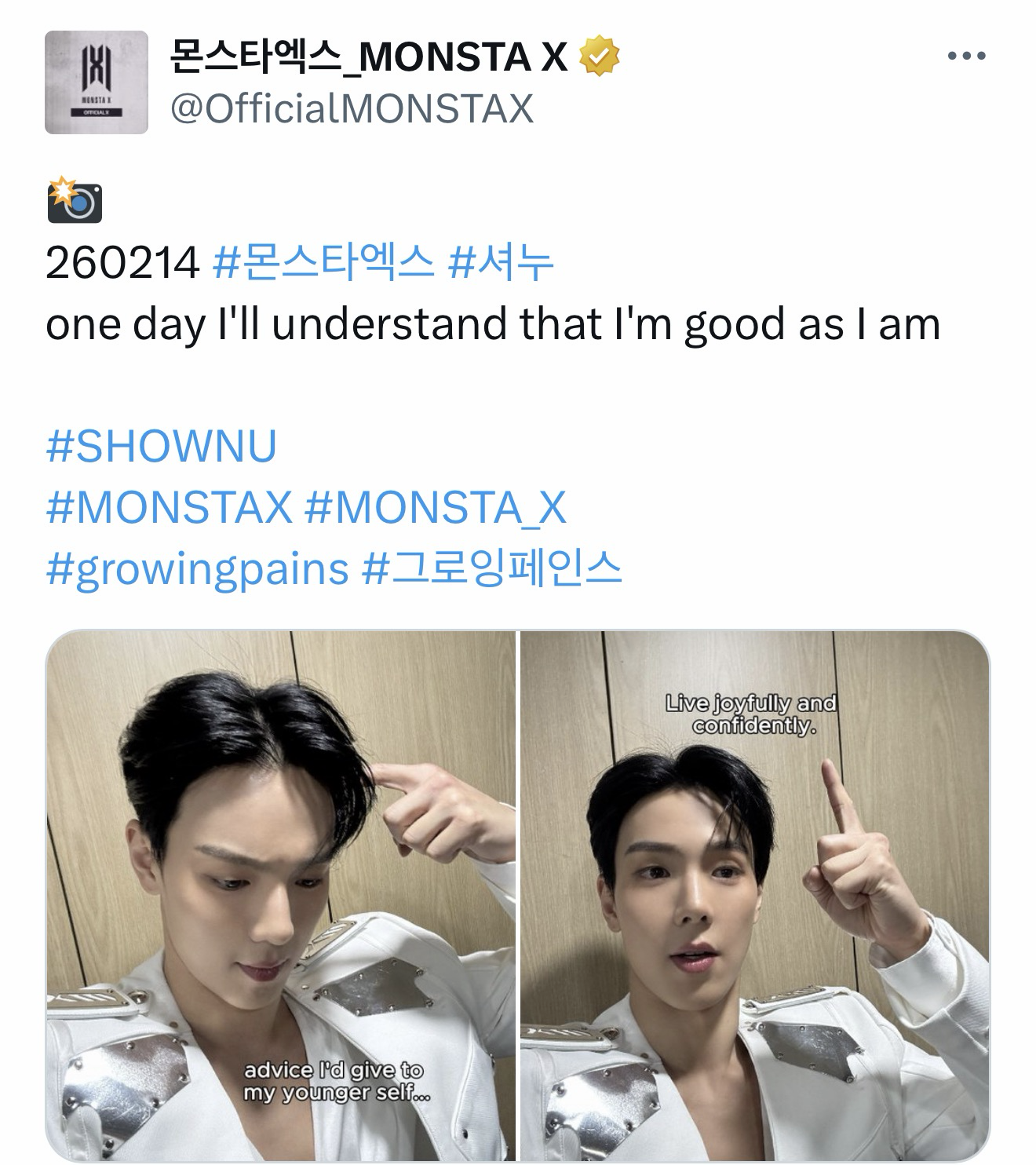Open the #MONSTAX hashtag

pyautogui.click(x=169, y=507)
